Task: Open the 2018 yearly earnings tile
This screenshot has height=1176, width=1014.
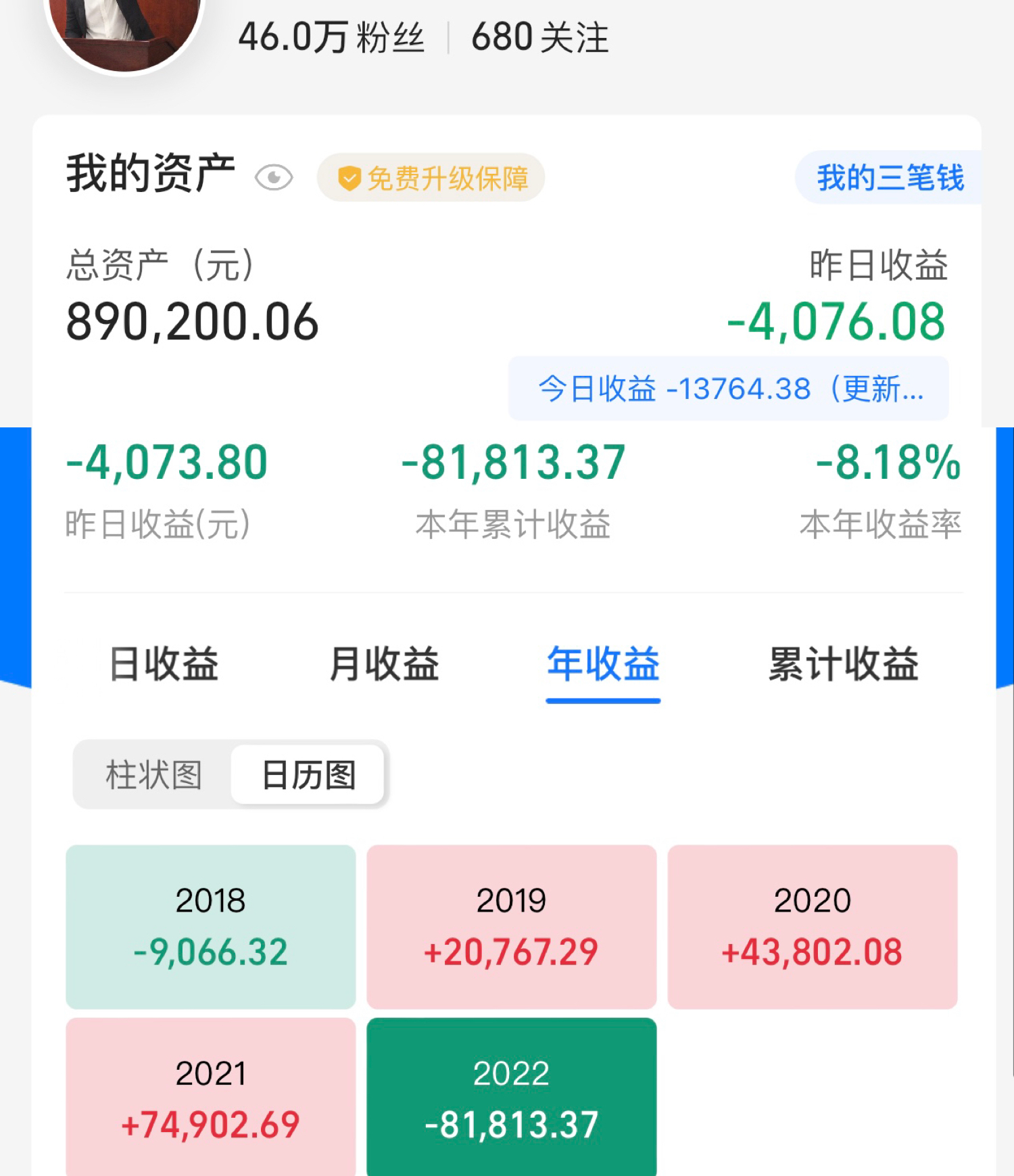Action: [x=211, y=926]
